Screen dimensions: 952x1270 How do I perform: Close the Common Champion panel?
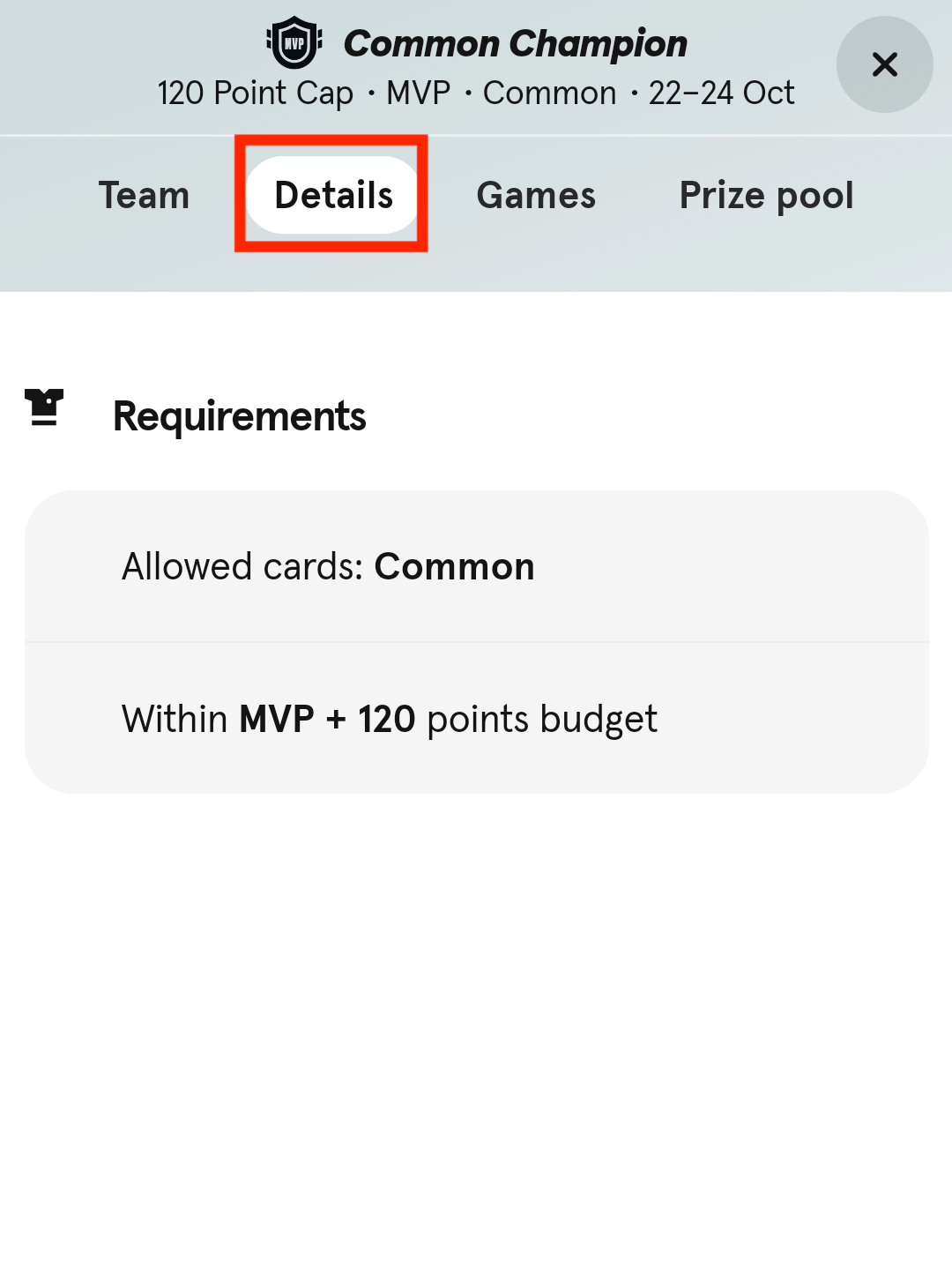click(x=884, y=64)
